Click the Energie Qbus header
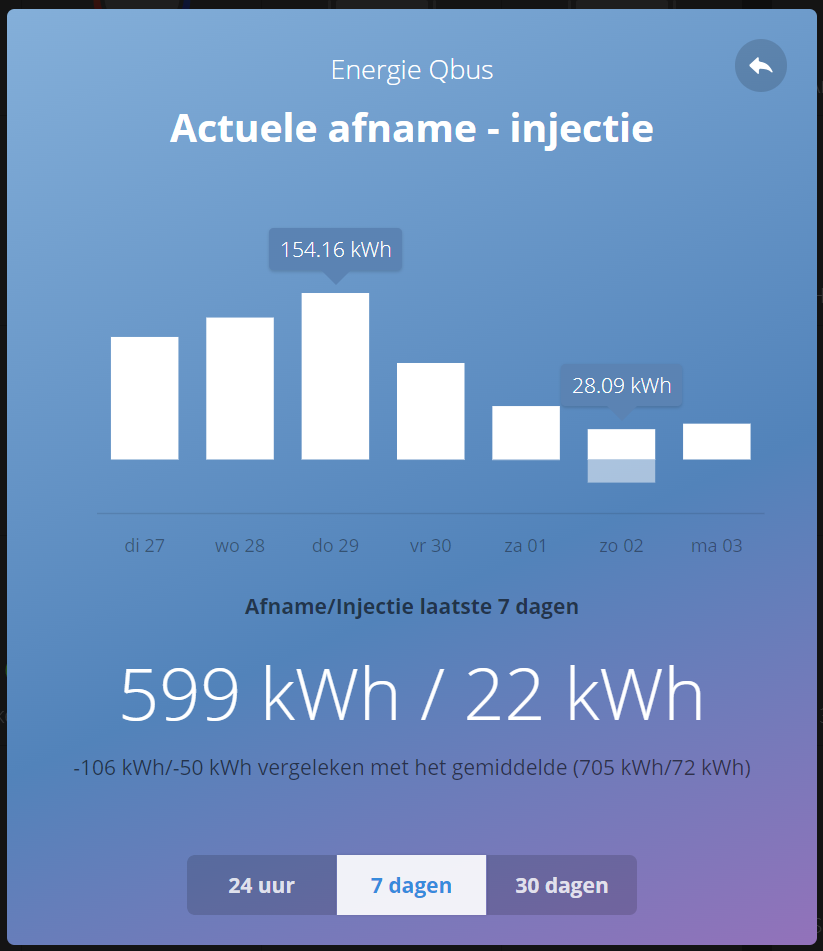Viewport: 823px width, 951px height. coord(411,69)
